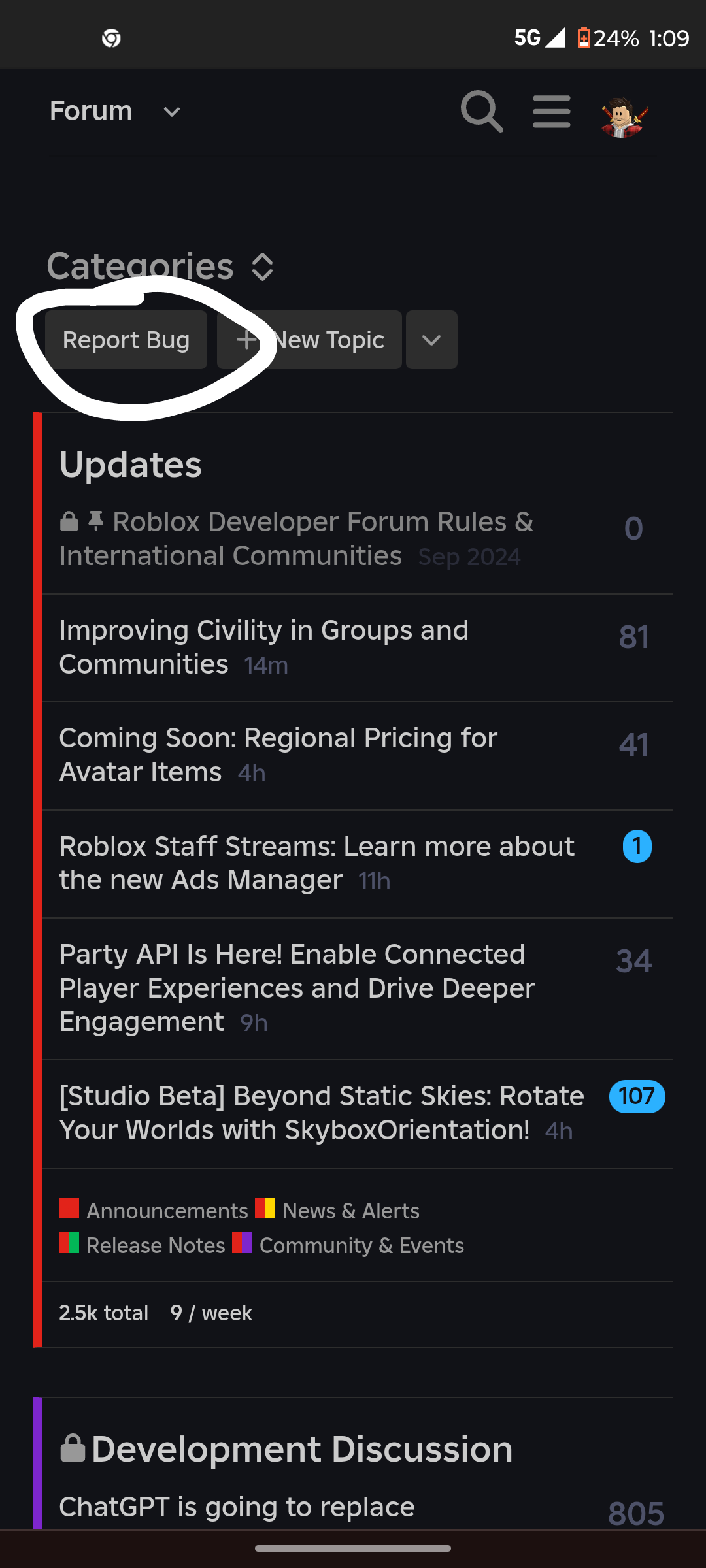706x1568 pixels.
Task: Open Improving Civility in Groups topic
Action: pos(264,647)
